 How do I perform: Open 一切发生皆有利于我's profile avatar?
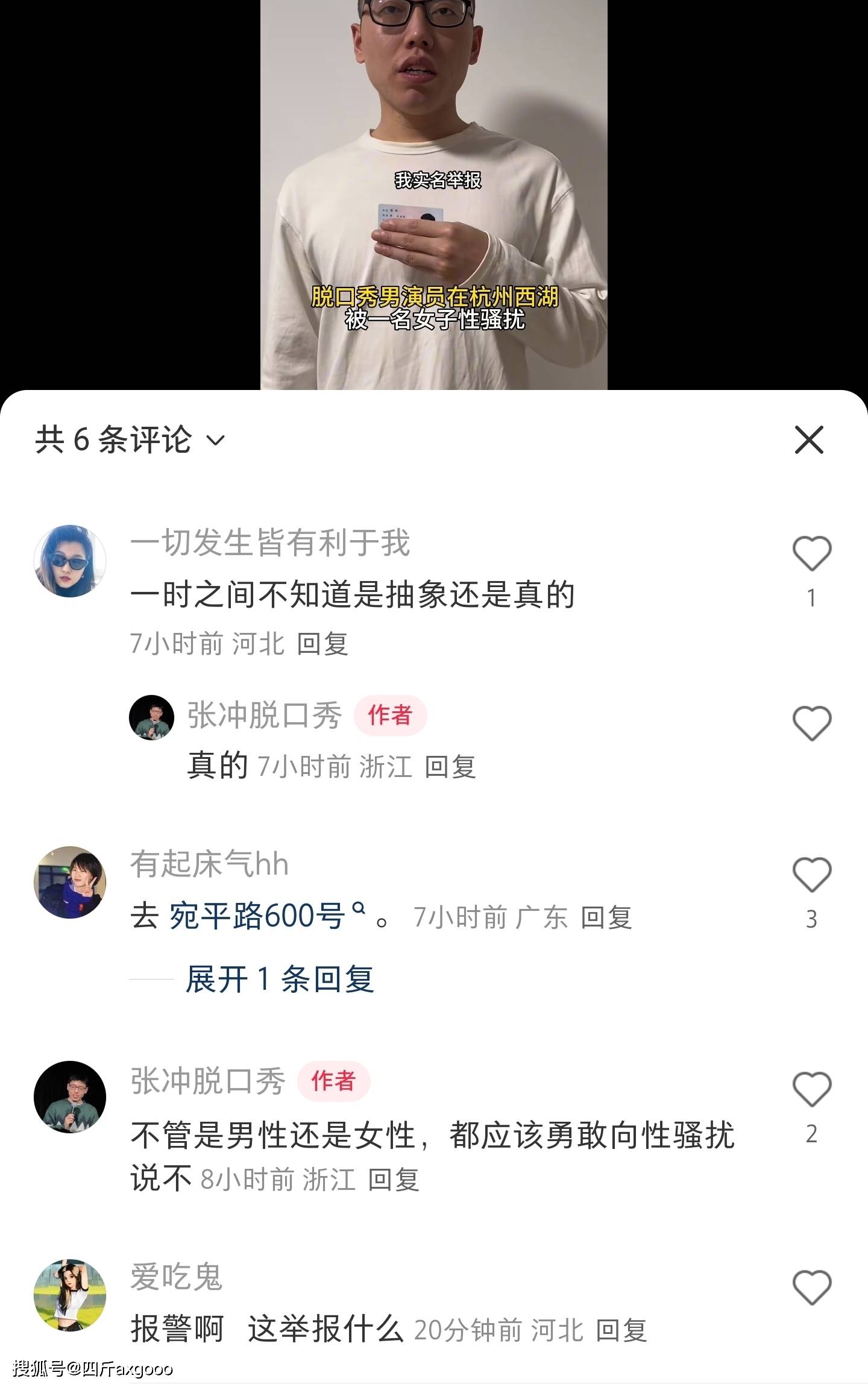pyautogui.click(x=70, y=561)
